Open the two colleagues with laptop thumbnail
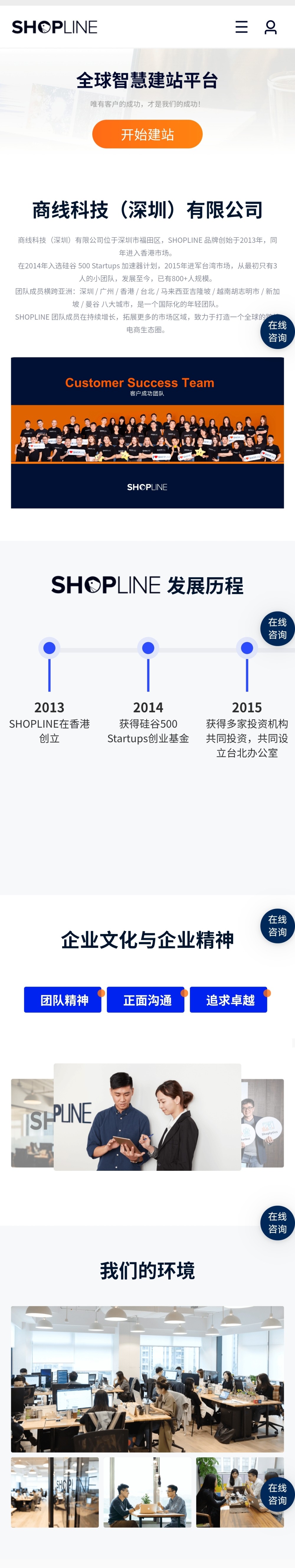 (147, 1492)
